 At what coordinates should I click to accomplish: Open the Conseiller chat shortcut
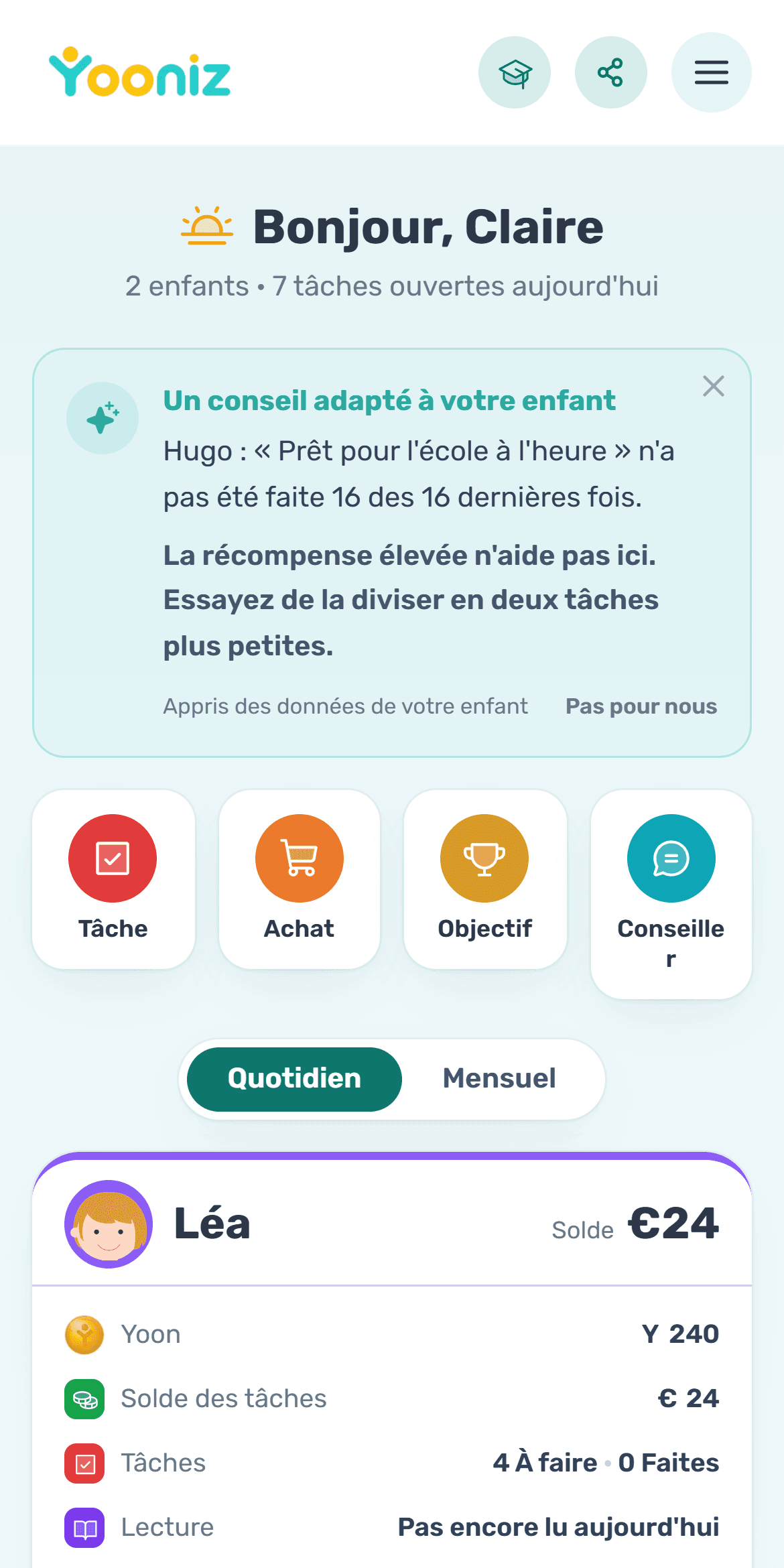(671, 894)
